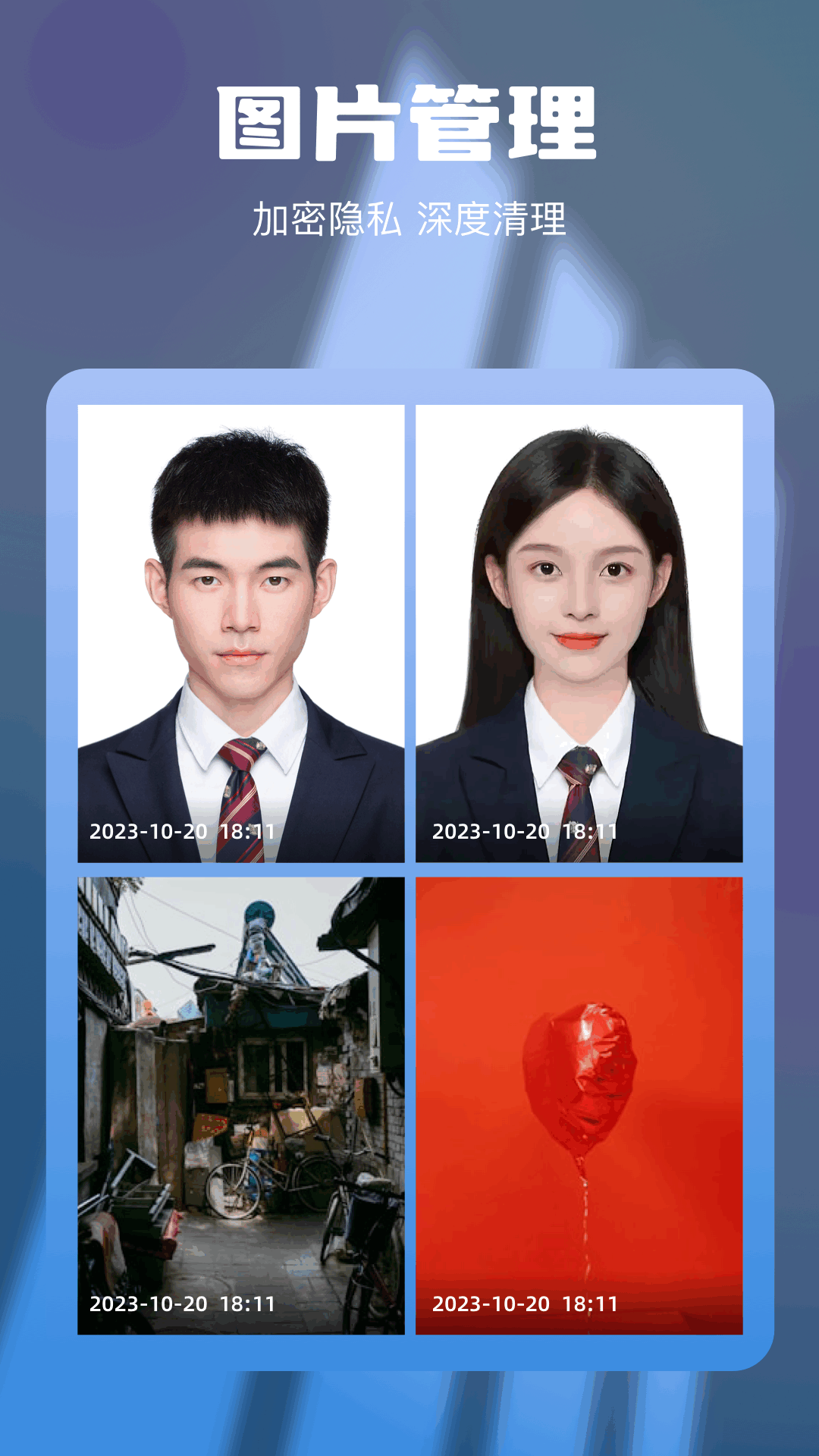Click the timestamp on the alley photo
Viewport: 819px width, 1456px height.
pyautogui.click(x=182, y=1299)
